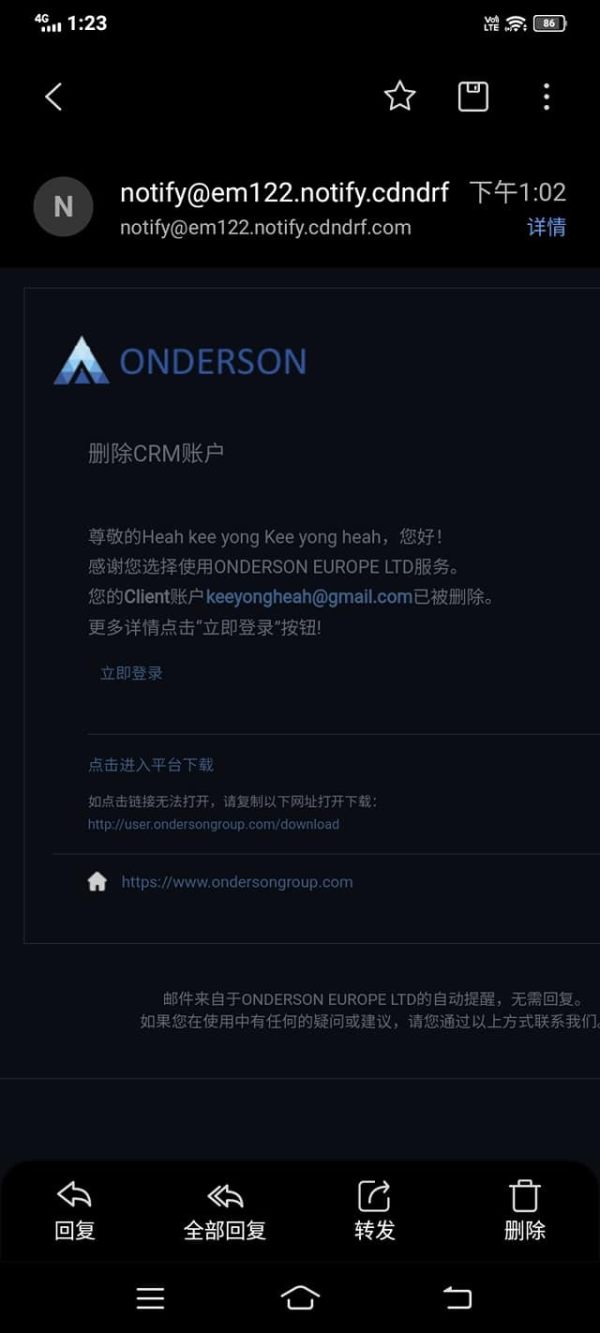Tap the sender avatar N

click(63, 207)
